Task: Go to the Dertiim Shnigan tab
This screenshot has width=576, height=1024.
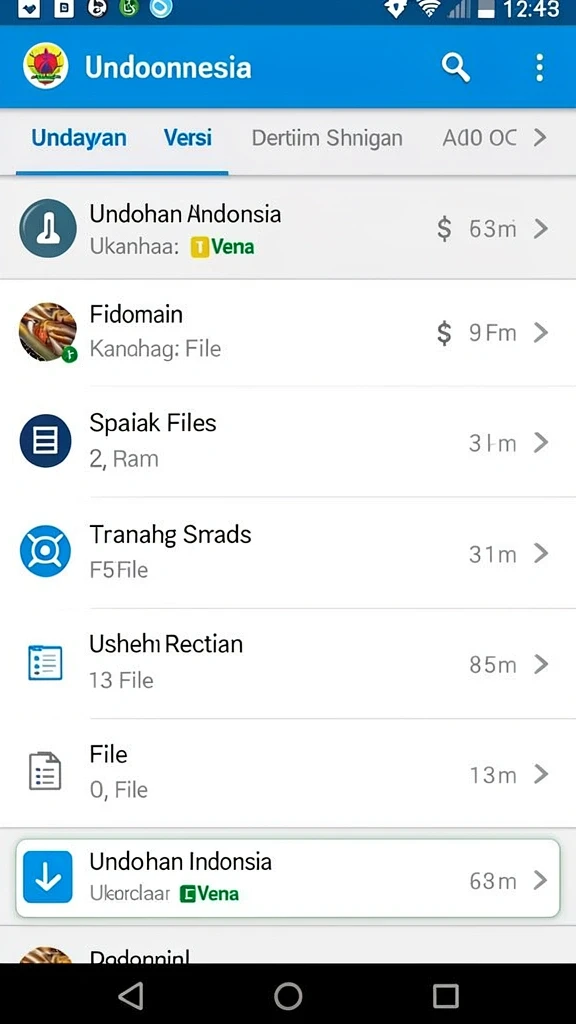Action: pyautogui.click(x=327, y=138)
